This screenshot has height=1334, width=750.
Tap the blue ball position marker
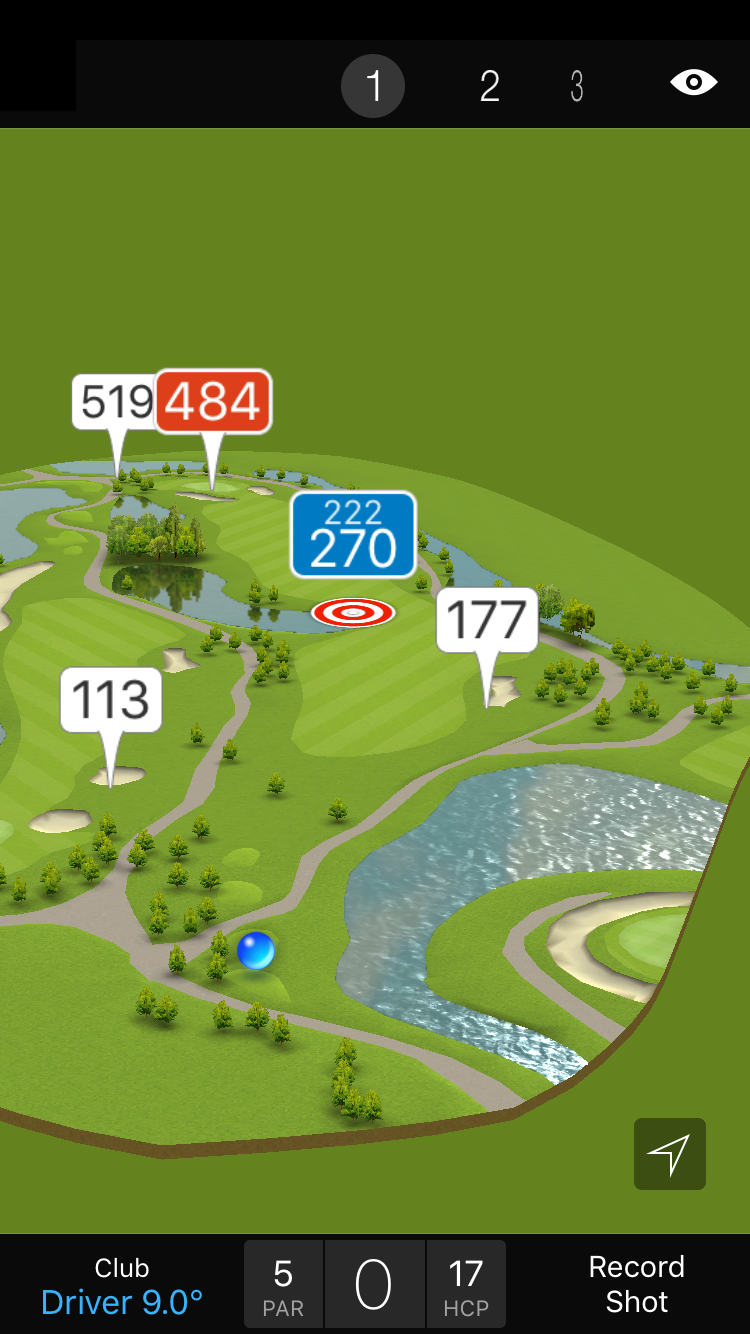click(256, 950)
